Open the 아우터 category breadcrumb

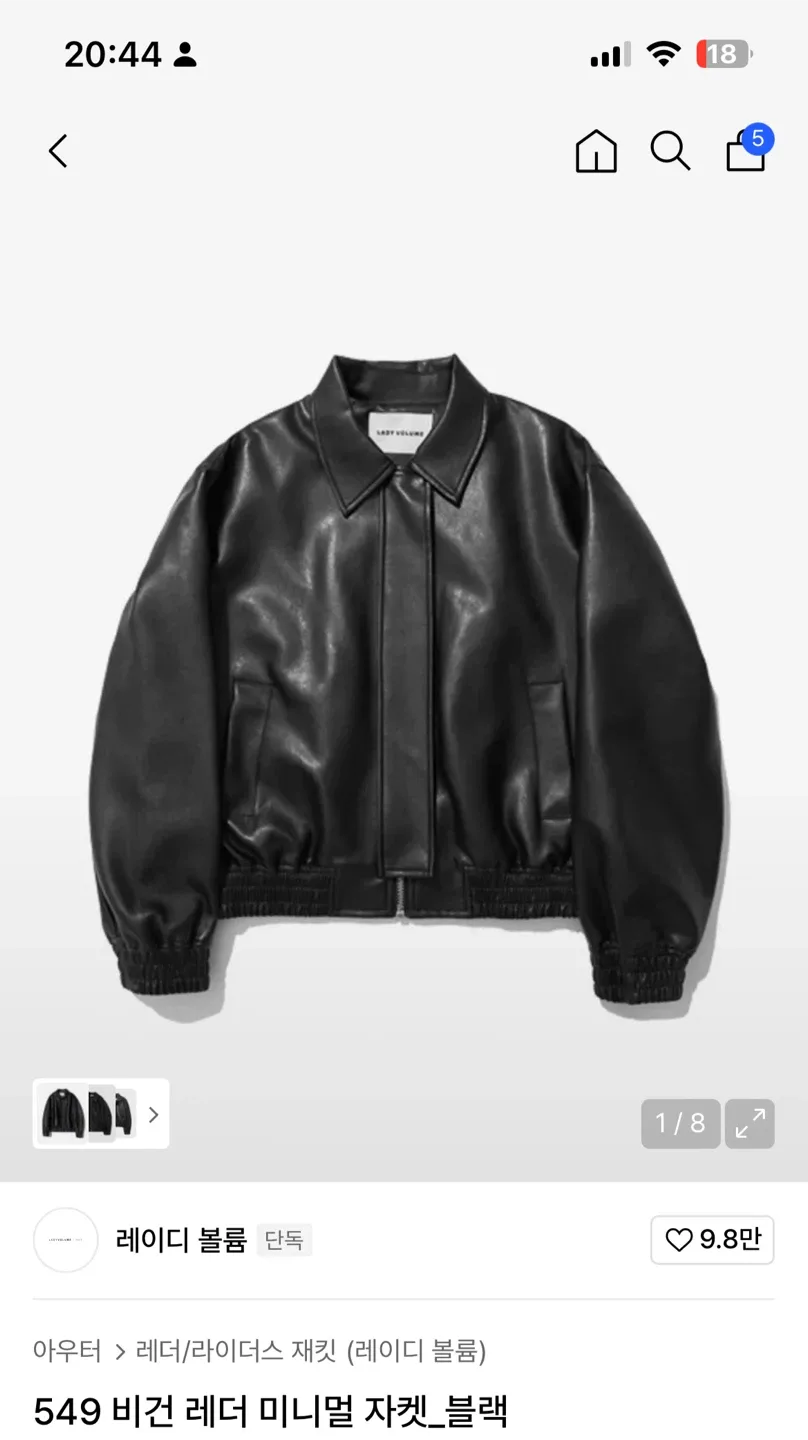point(67,1352)
